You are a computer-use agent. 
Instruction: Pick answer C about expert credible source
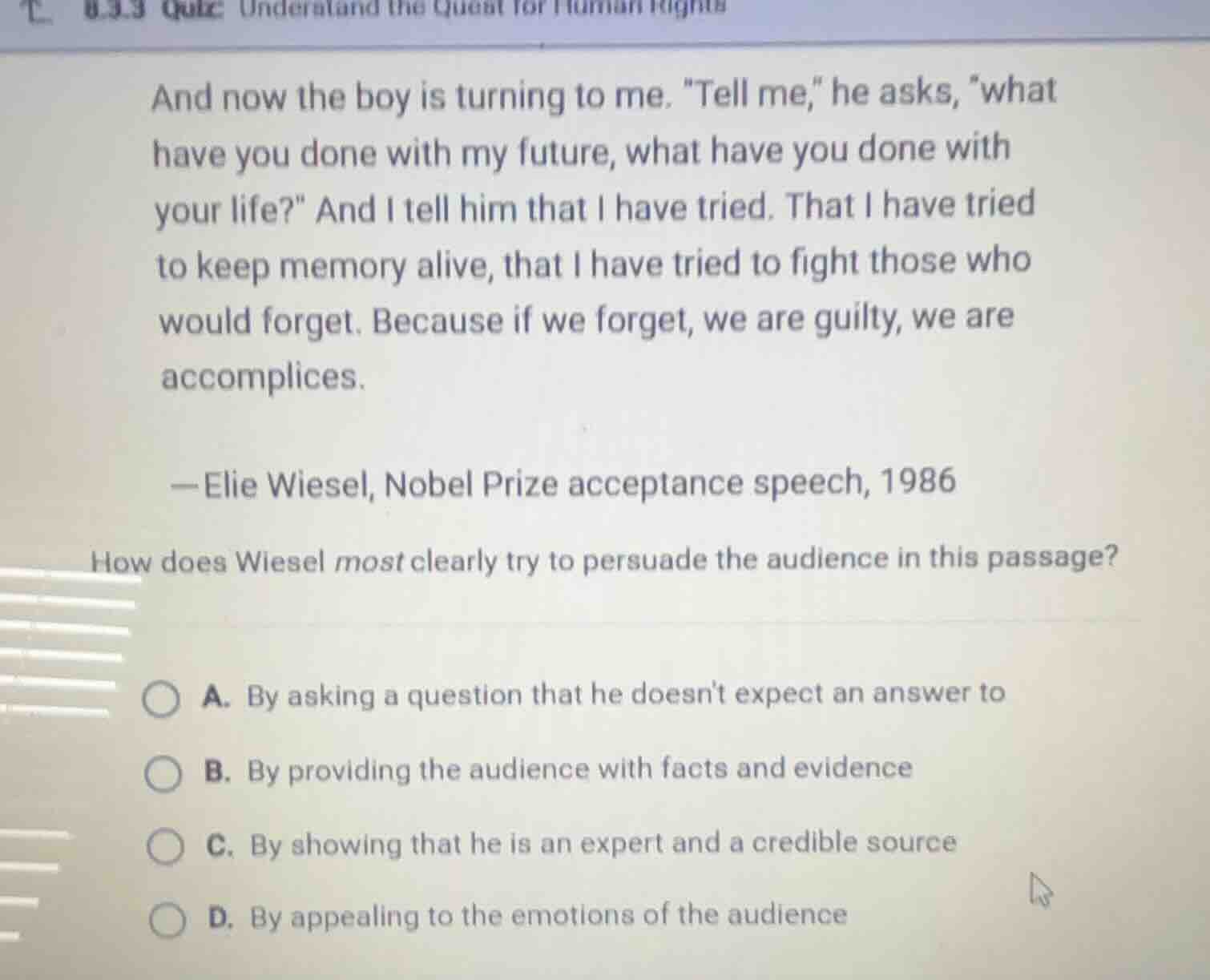(166, 848)
